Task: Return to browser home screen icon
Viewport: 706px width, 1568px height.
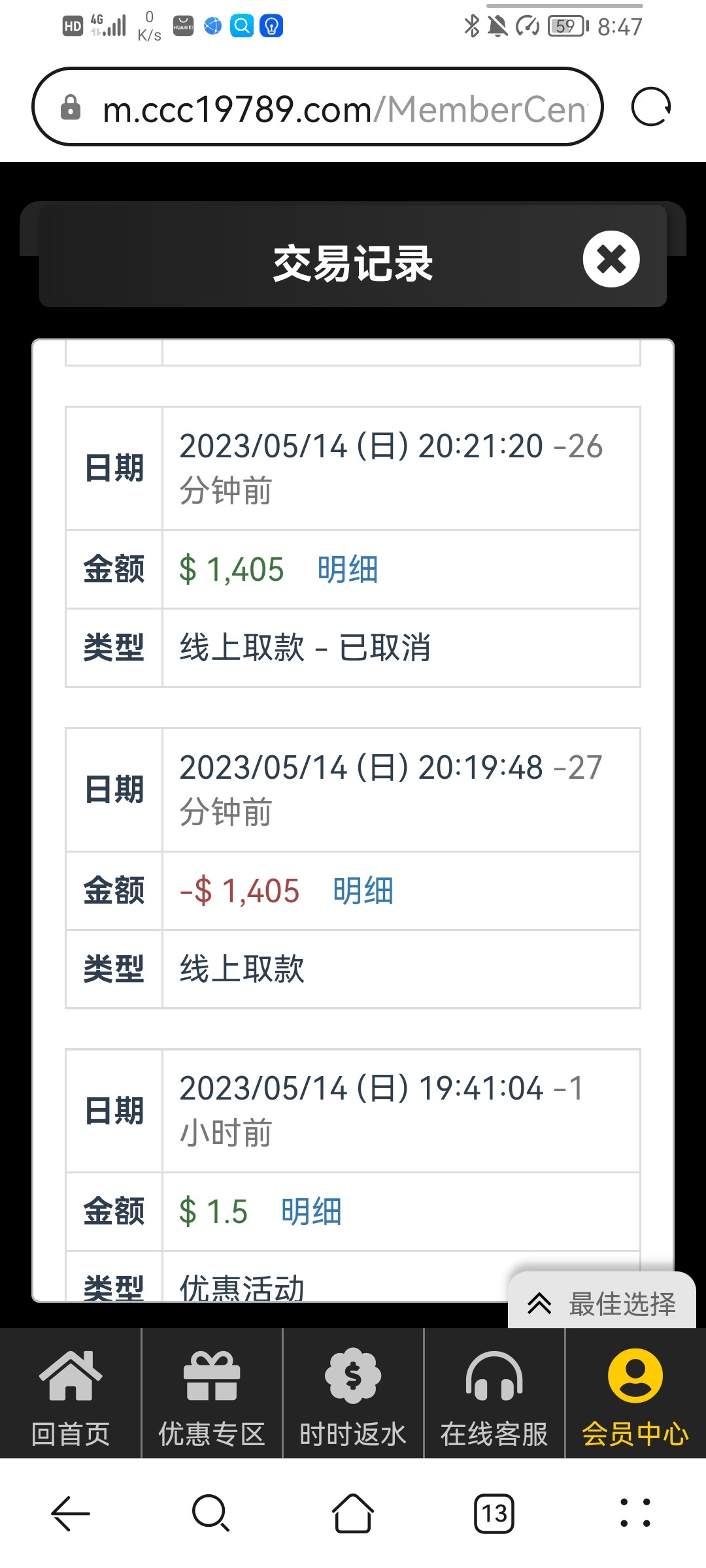Action: (x=352, y=1516)
